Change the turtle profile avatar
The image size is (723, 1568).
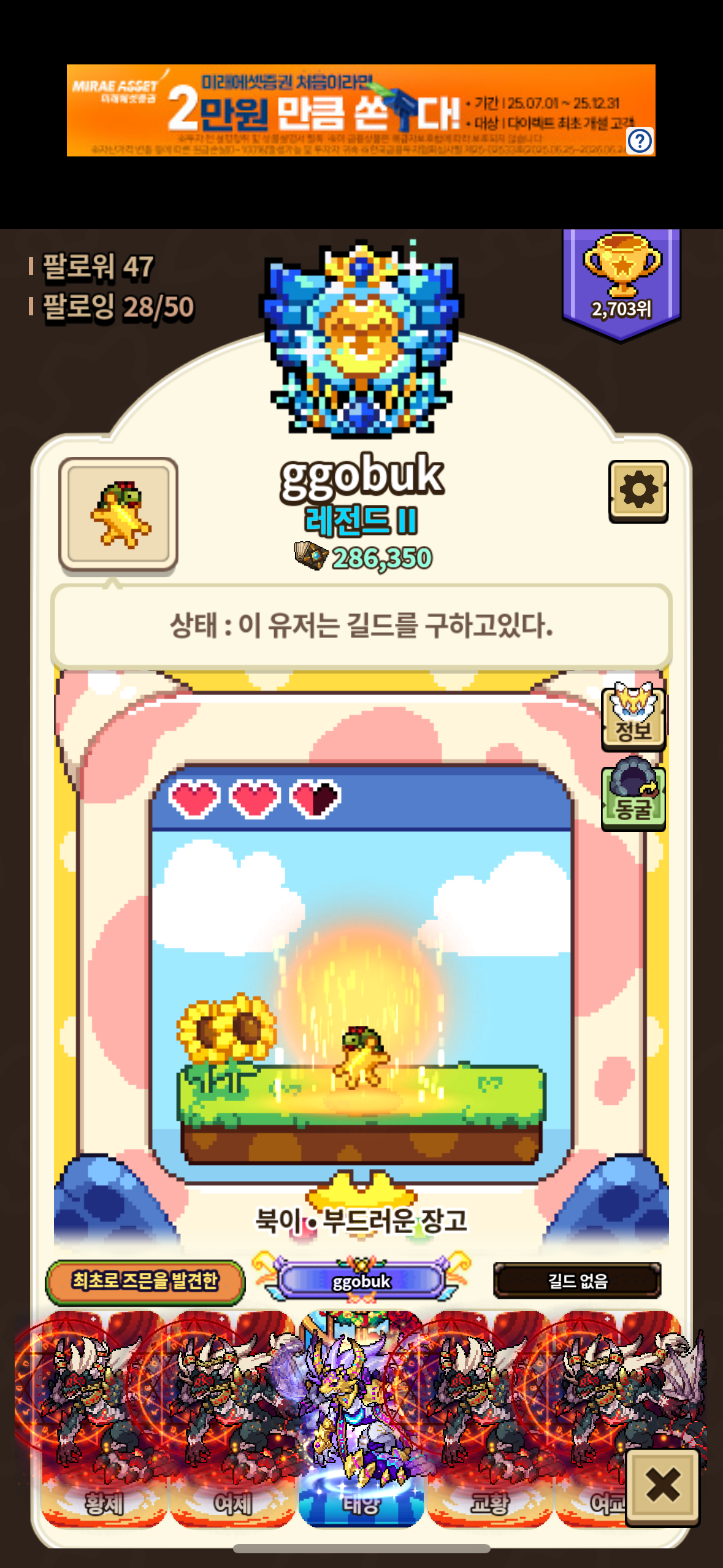point(118,515)
